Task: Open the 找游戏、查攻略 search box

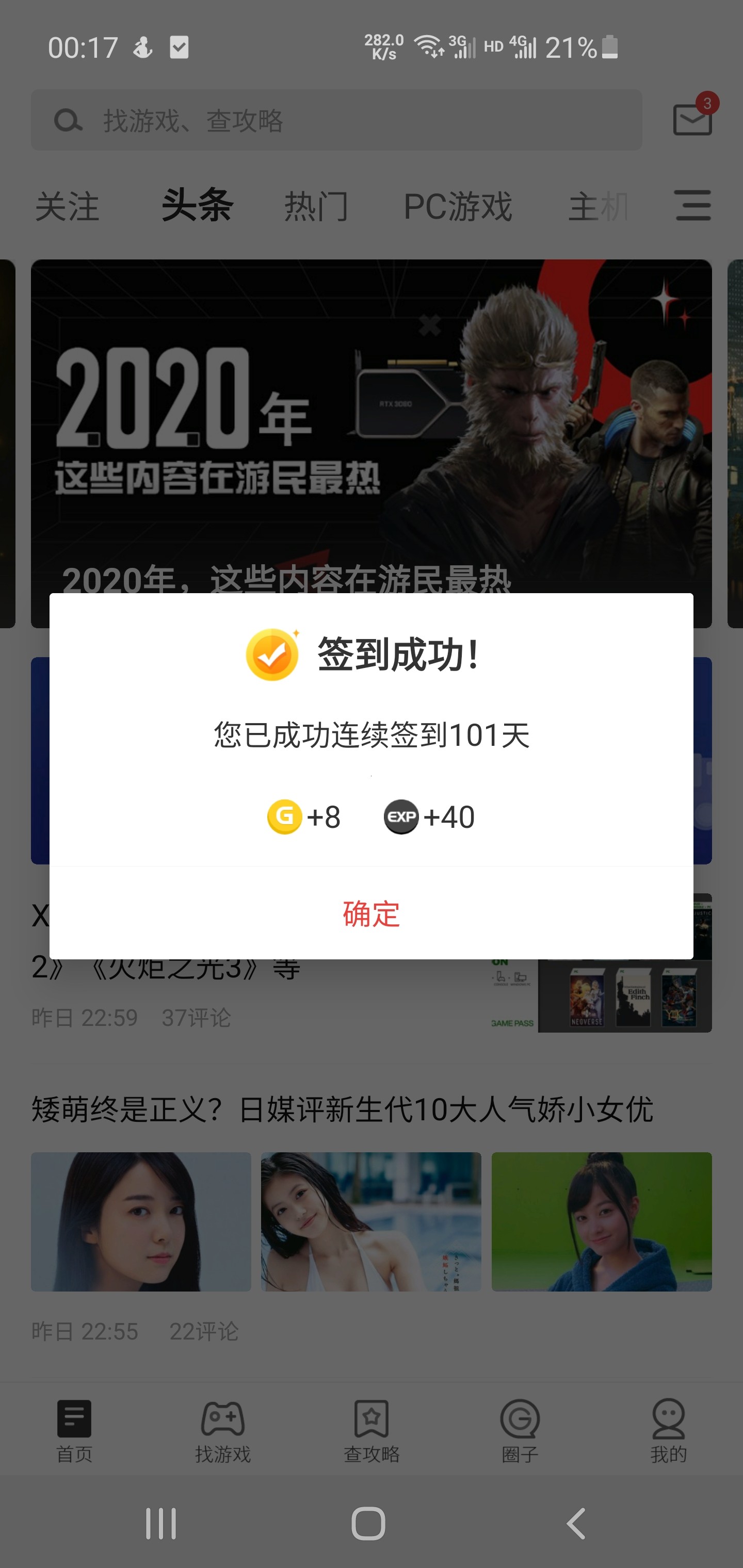Action: click(x=336, y=120)
